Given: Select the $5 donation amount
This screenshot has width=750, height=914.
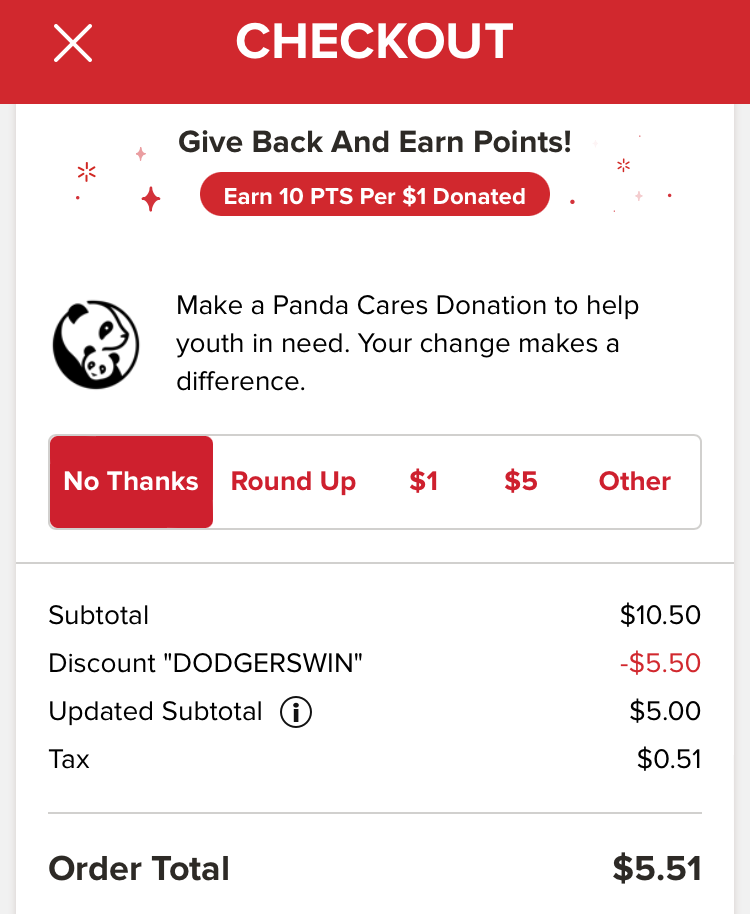Looking at the screenshot, I should pos(520,481).
